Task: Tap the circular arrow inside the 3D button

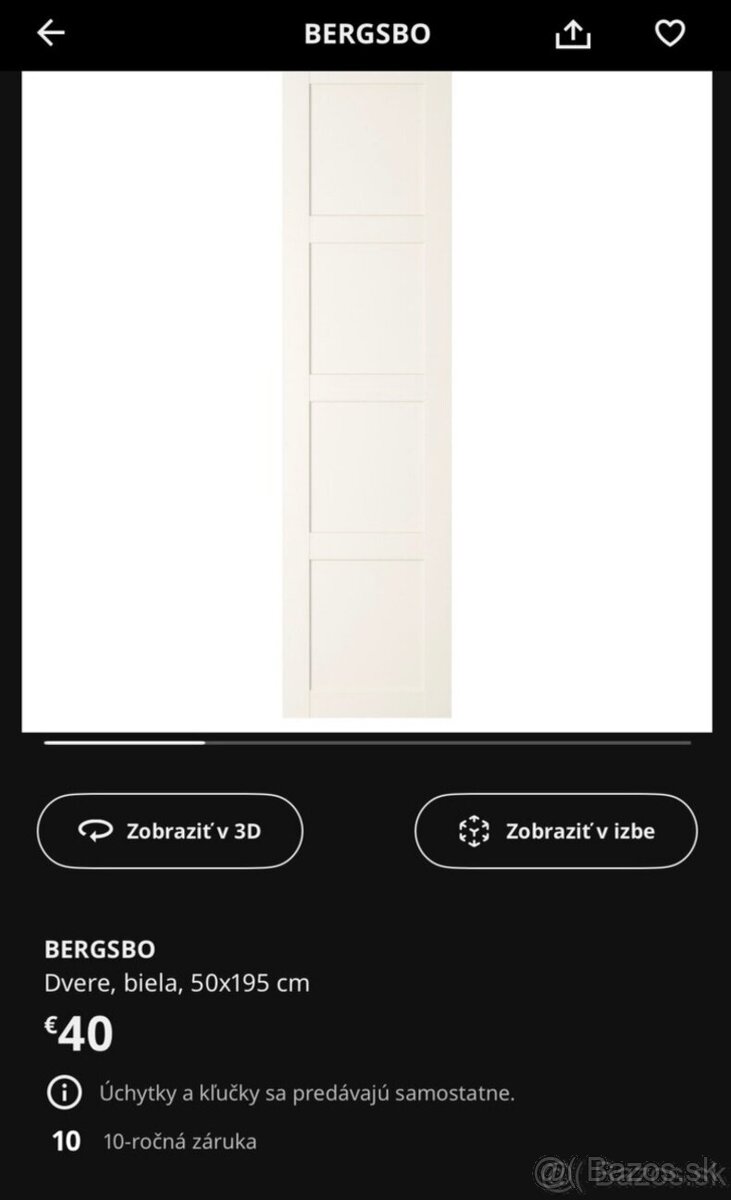Action: [95, 831]
